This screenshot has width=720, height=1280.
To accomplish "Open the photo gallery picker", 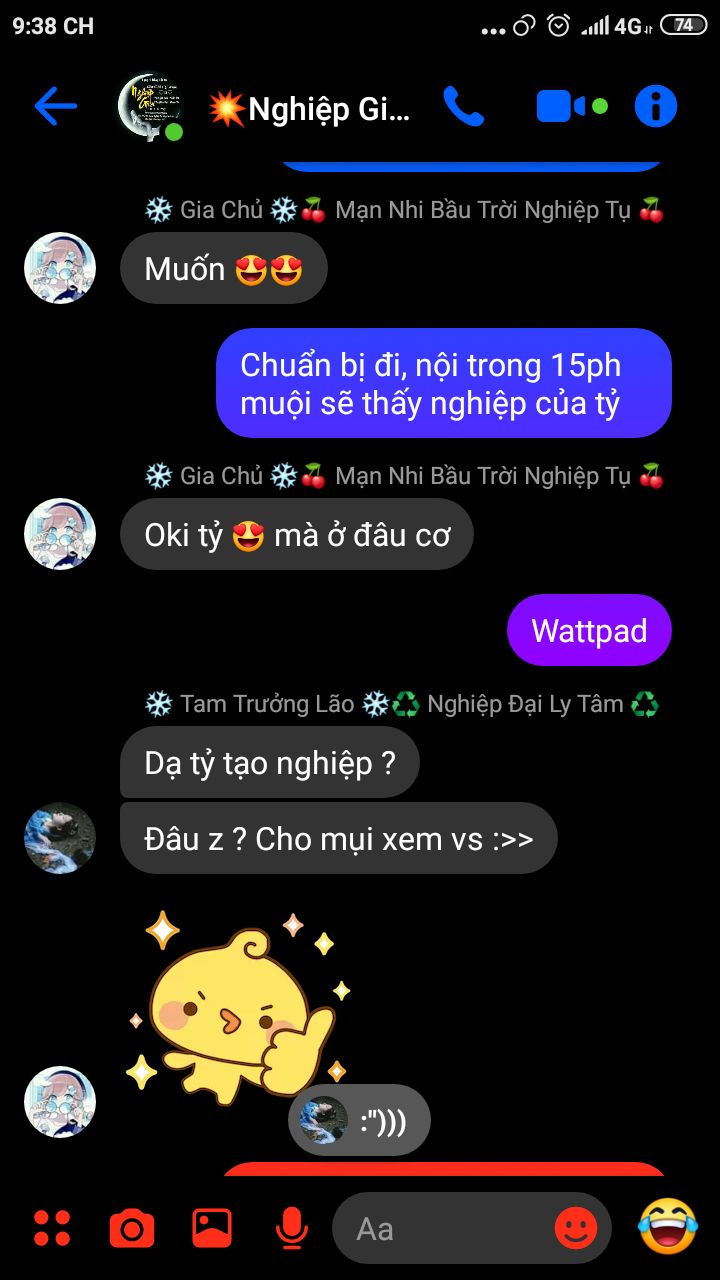I will [x=212, y=1228].
